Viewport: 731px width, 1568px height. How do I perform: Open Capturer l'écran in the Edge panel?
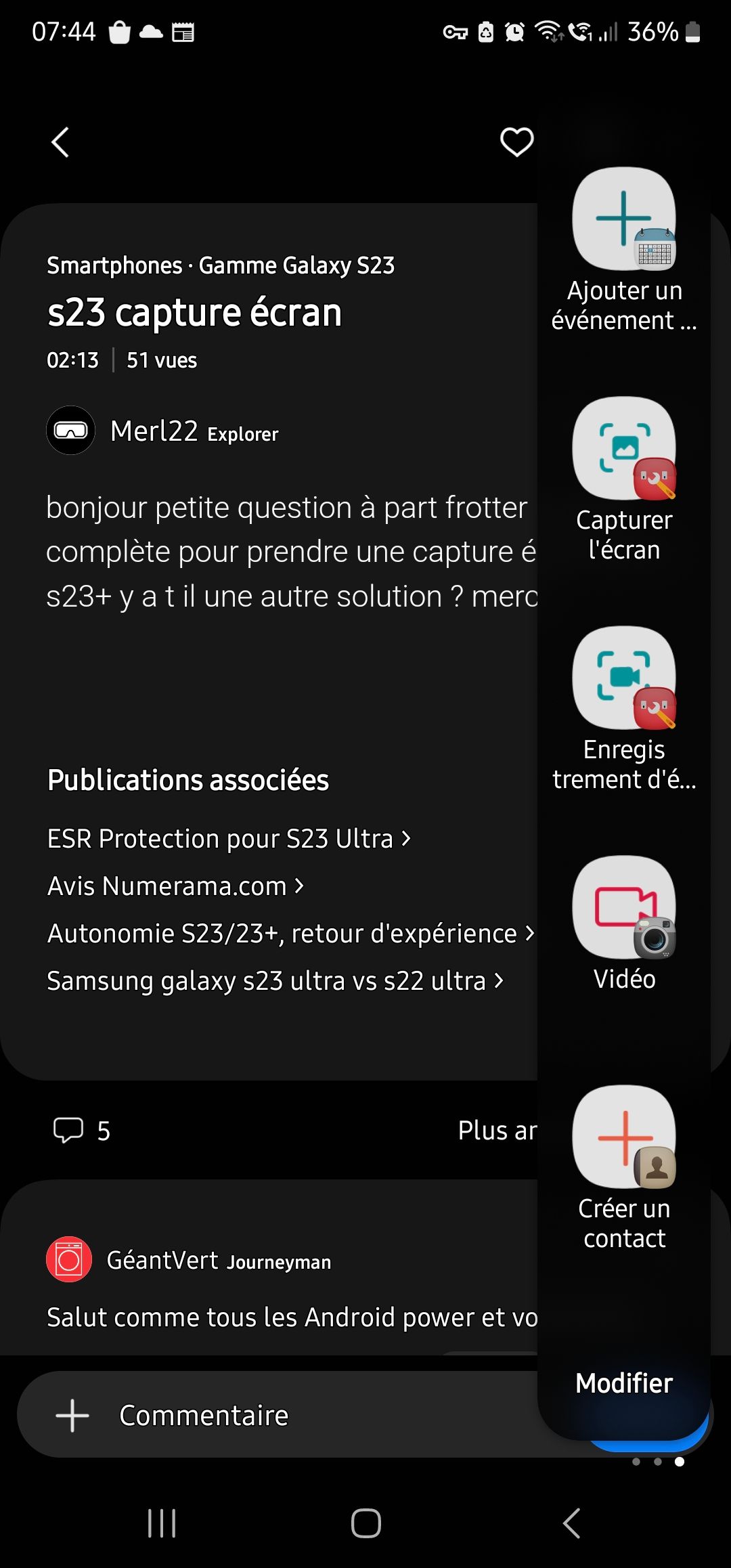(623, 448)
